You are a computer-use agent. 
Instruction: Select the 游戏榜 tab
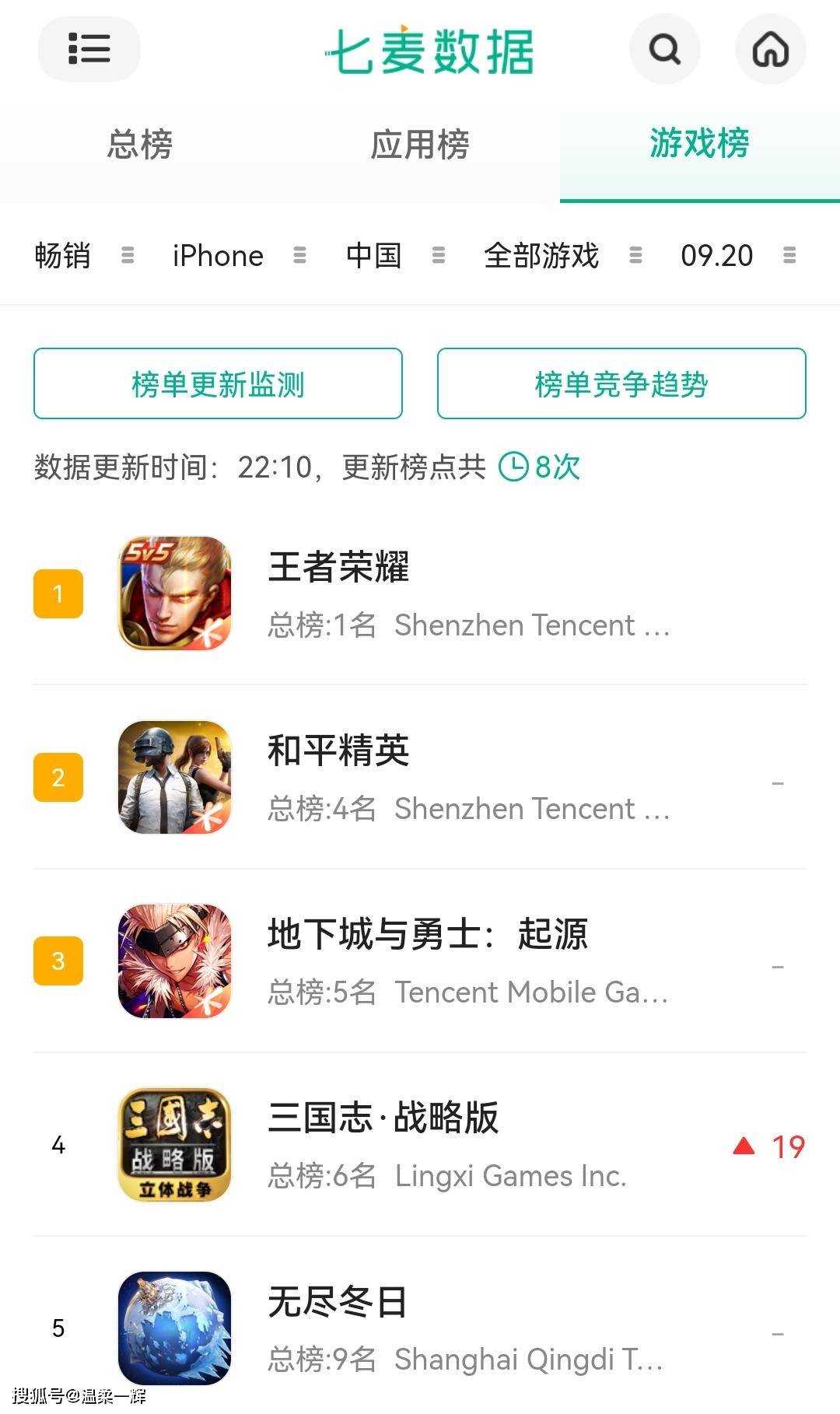pos(699,145)
